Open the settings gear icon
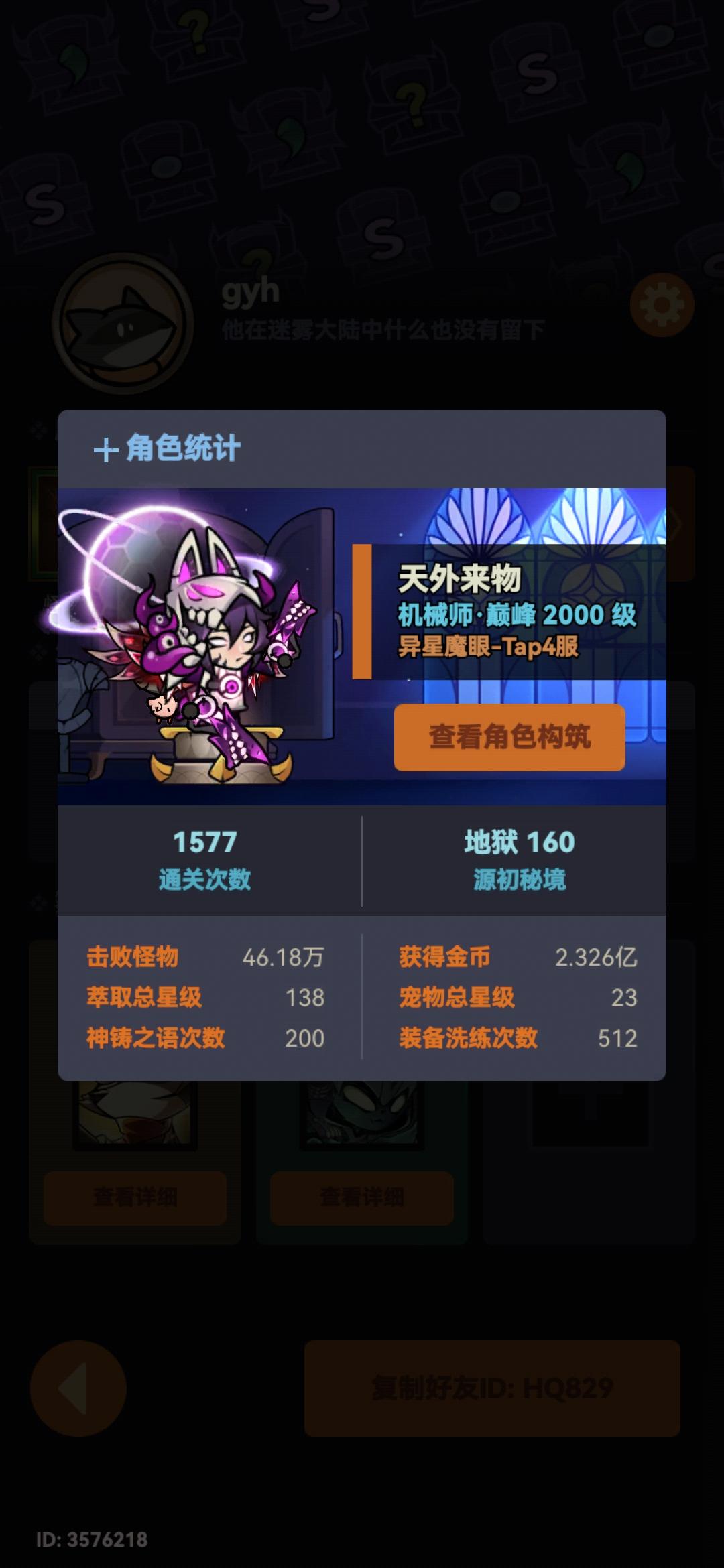724x1568 pixels. (x=664, y=302)
